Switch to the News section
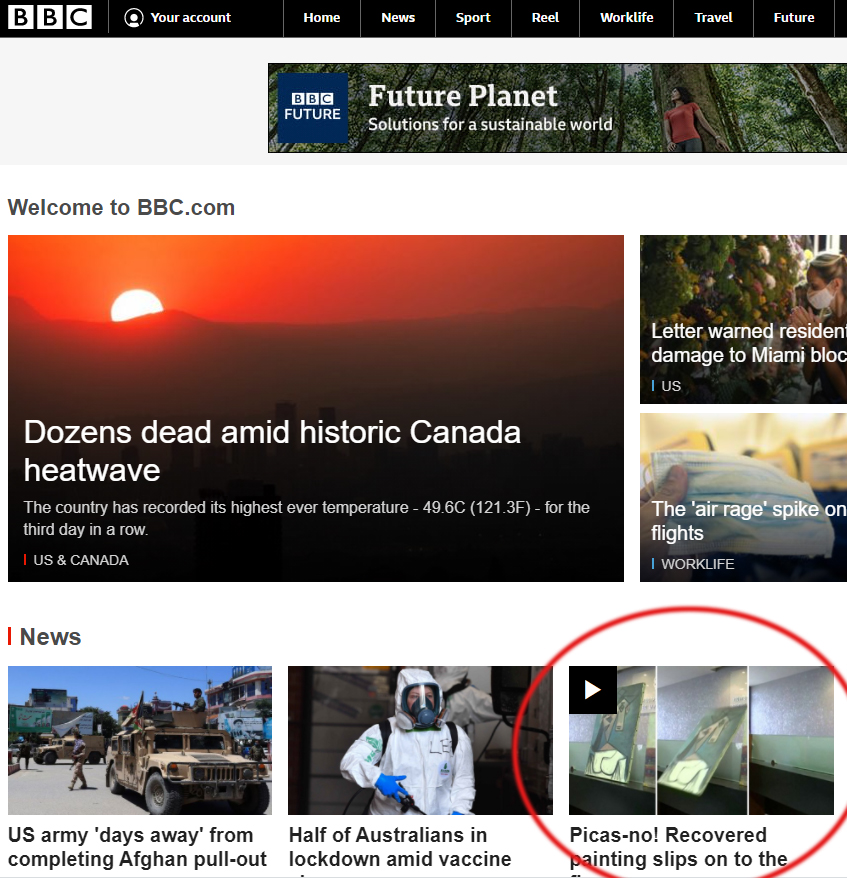 click(398, 18)
